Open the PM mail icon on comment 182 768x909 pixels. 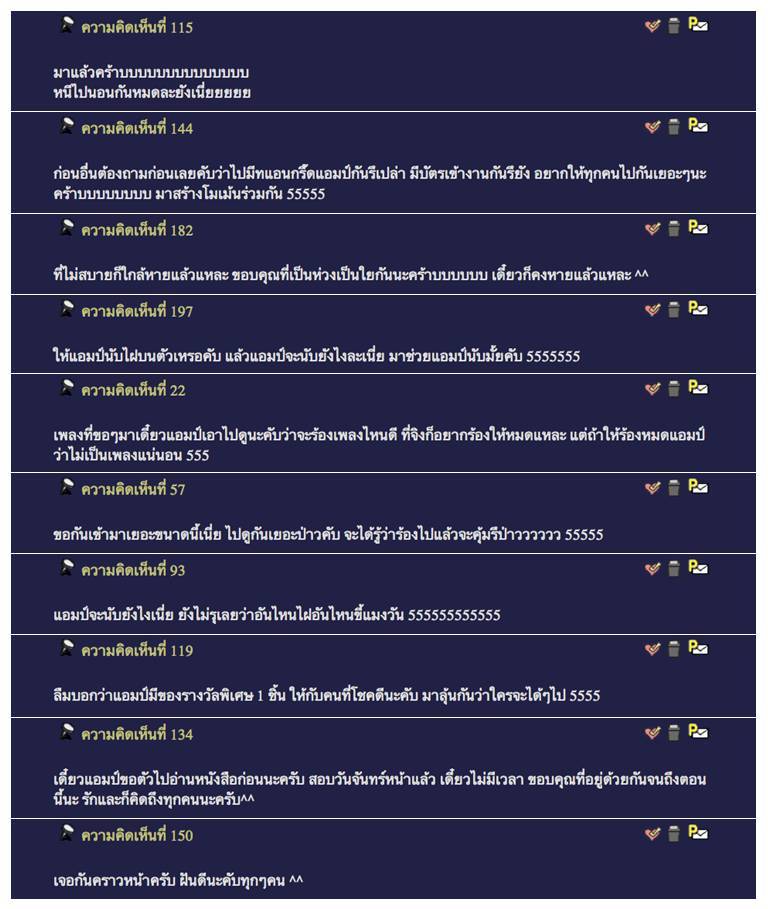698,228
